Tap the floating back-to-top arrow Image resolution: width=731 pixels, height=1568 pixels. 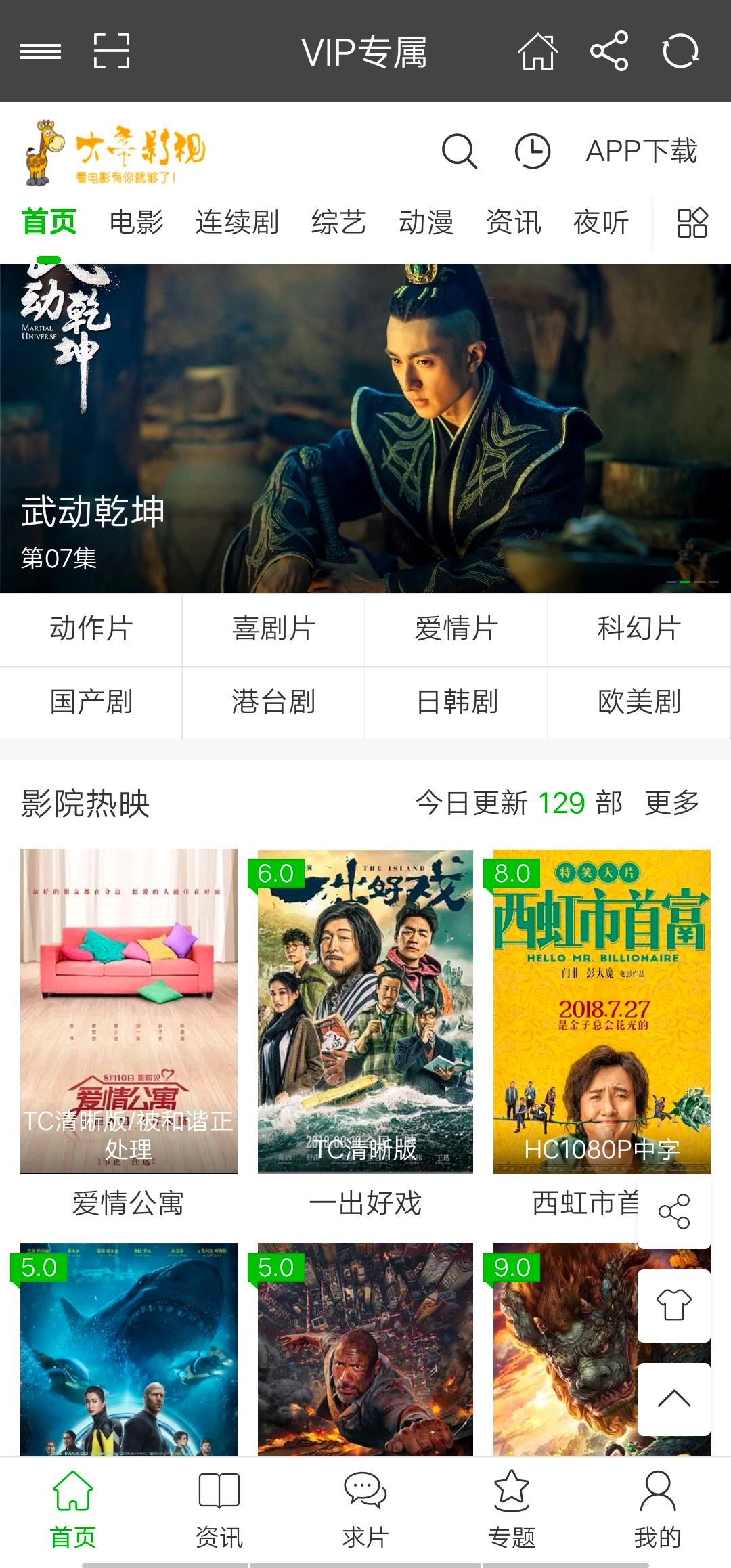tap(674, 1399)
